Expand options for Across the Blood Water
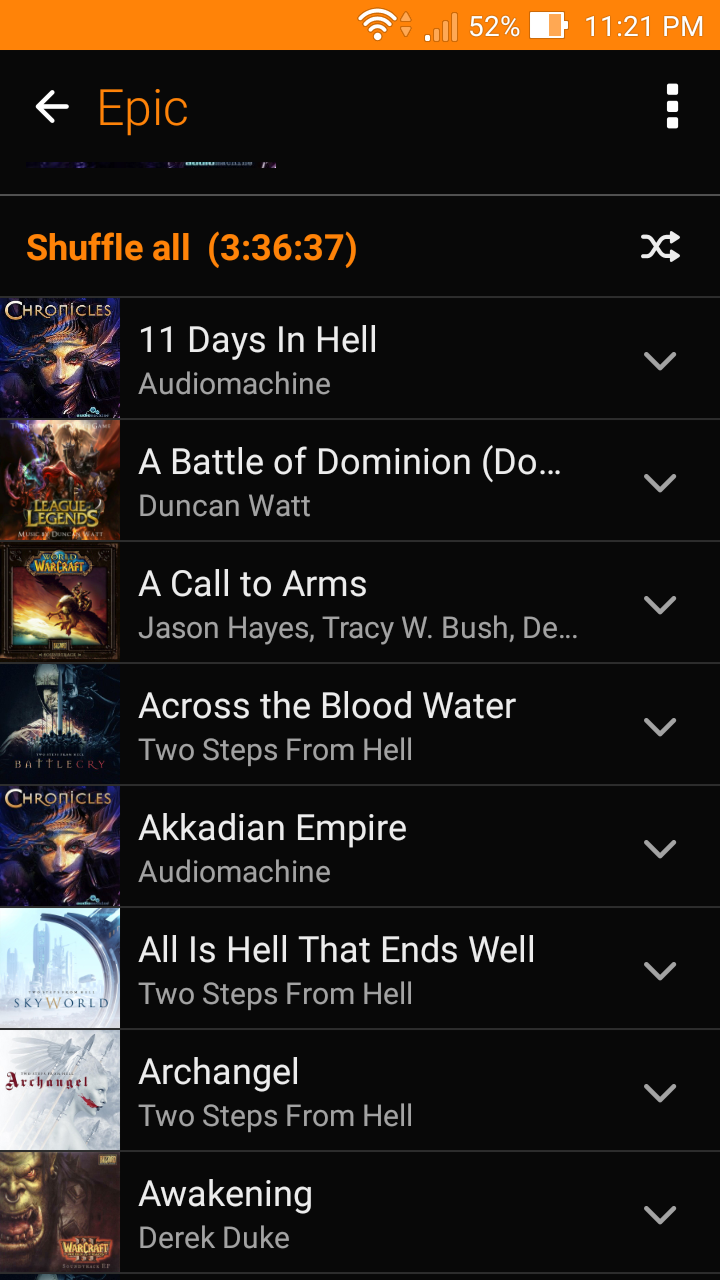 [x=660, y=726]
